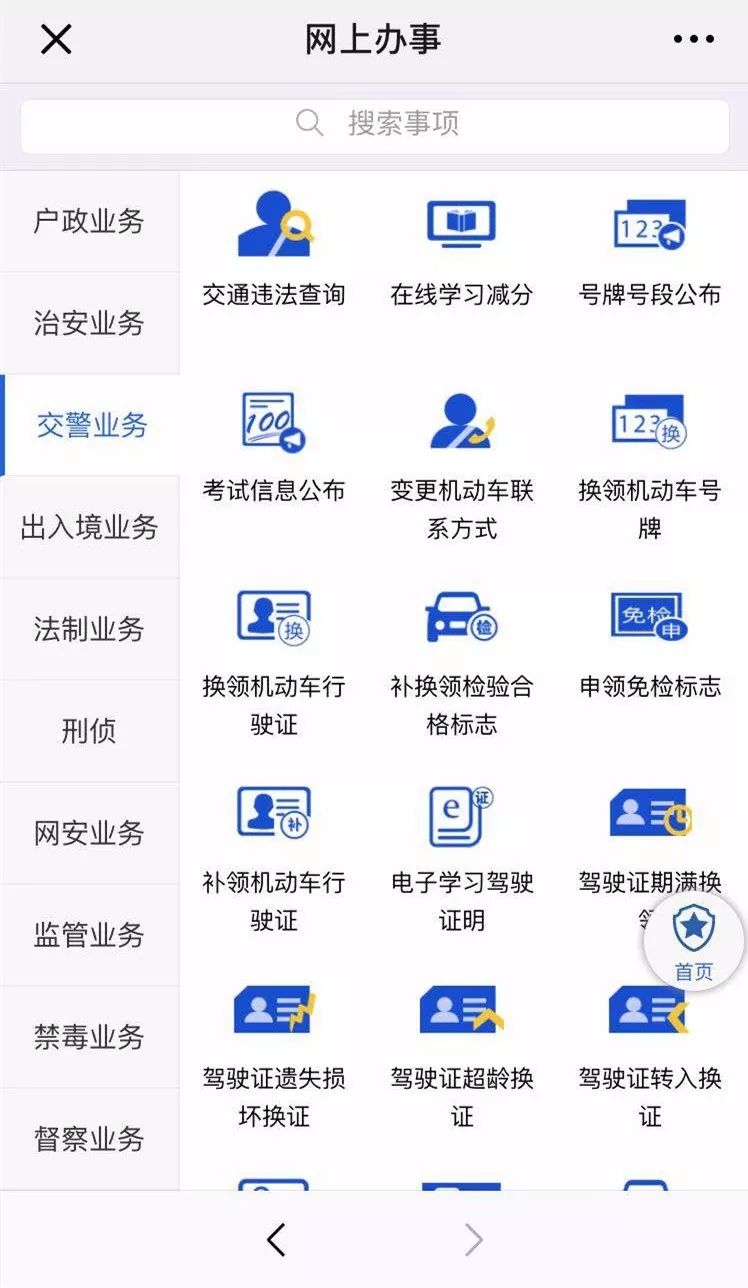Tap the left back arrow at bottom
The width and height of the screenshot is (748, 1288).
pos(276,1238)
